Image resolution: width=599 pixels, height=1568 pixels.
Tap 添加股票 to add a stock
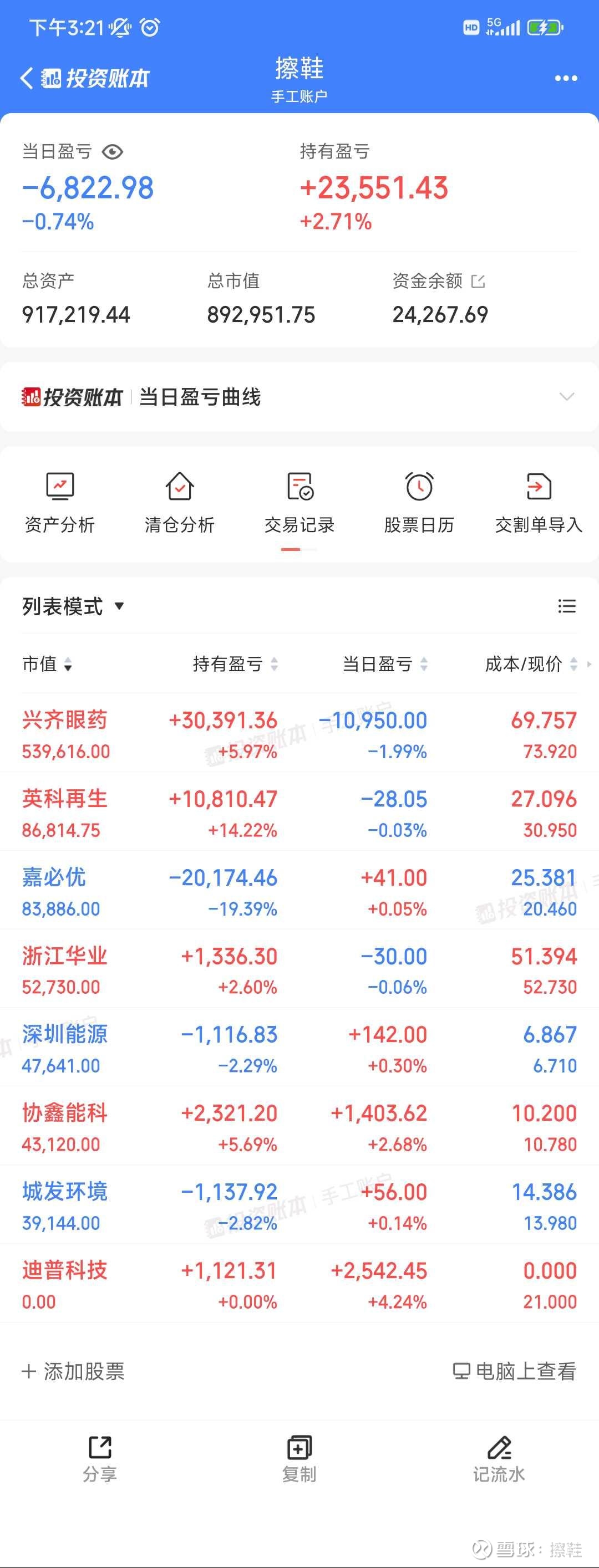pyautogui.click(x=73, y=1371)
